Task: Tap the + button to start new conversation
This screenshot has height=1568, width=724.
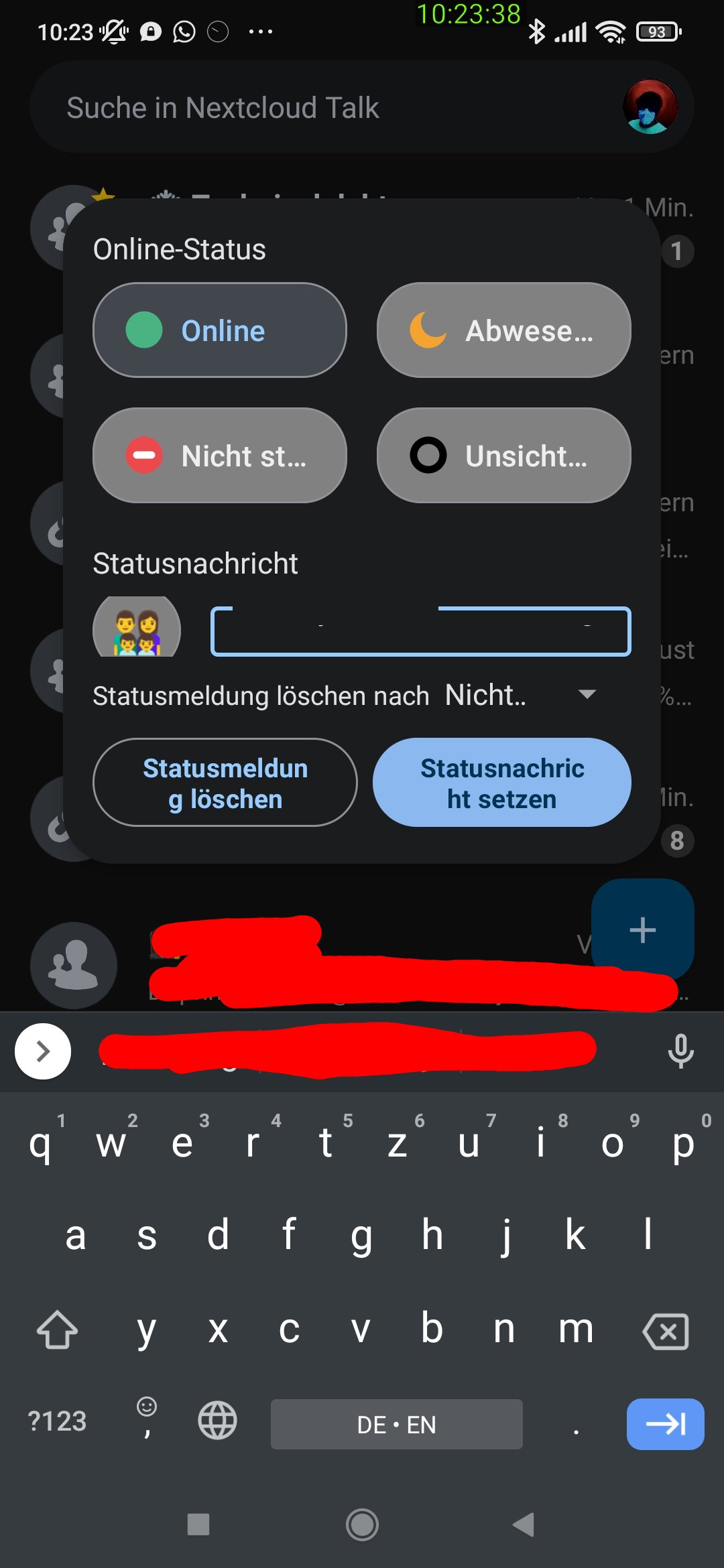Action: point(642,929)
